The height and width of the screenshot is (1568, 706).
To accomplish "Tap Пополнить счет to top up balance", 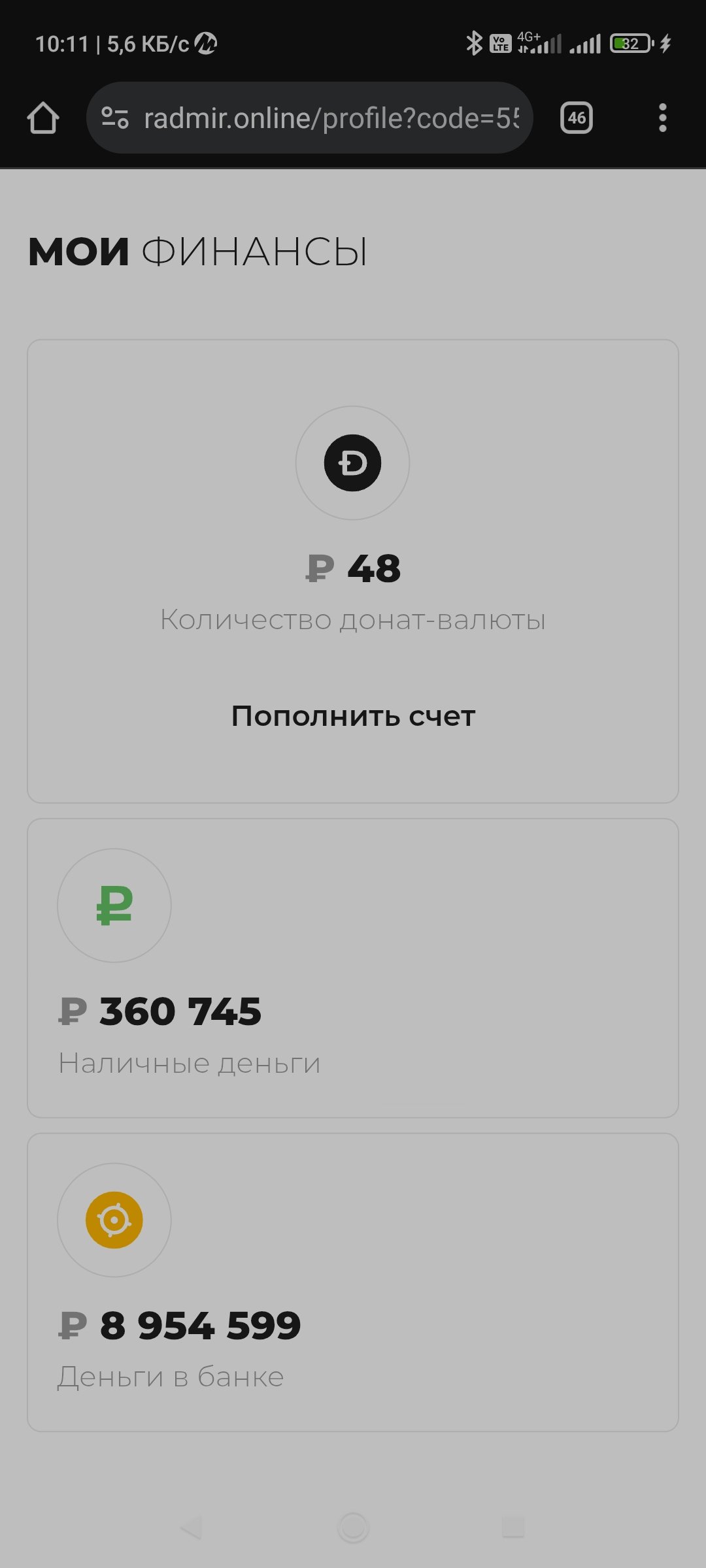I will pos(353,716).
